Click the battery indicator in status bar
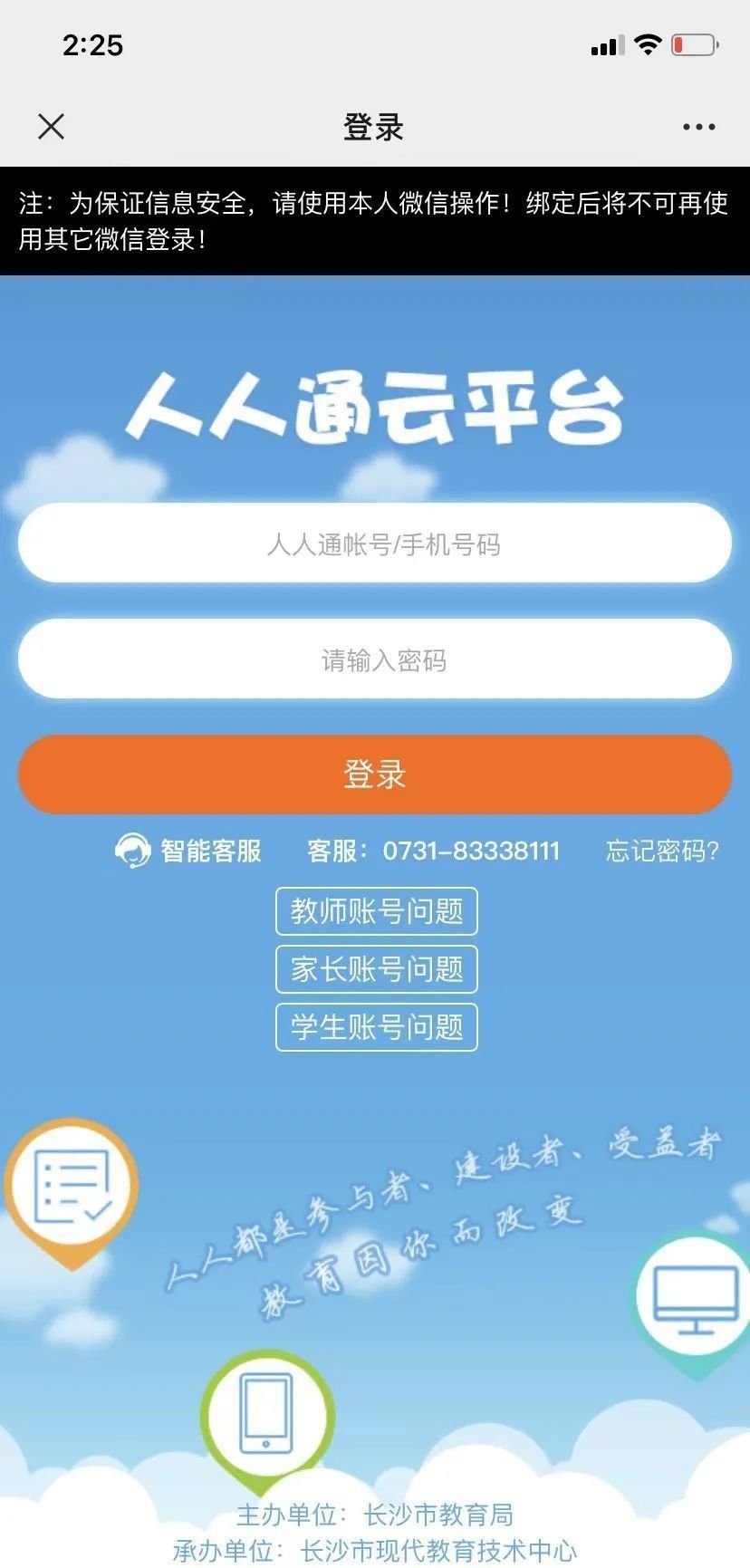This screenshot has width=750, height=1568. tap(693, 44)
